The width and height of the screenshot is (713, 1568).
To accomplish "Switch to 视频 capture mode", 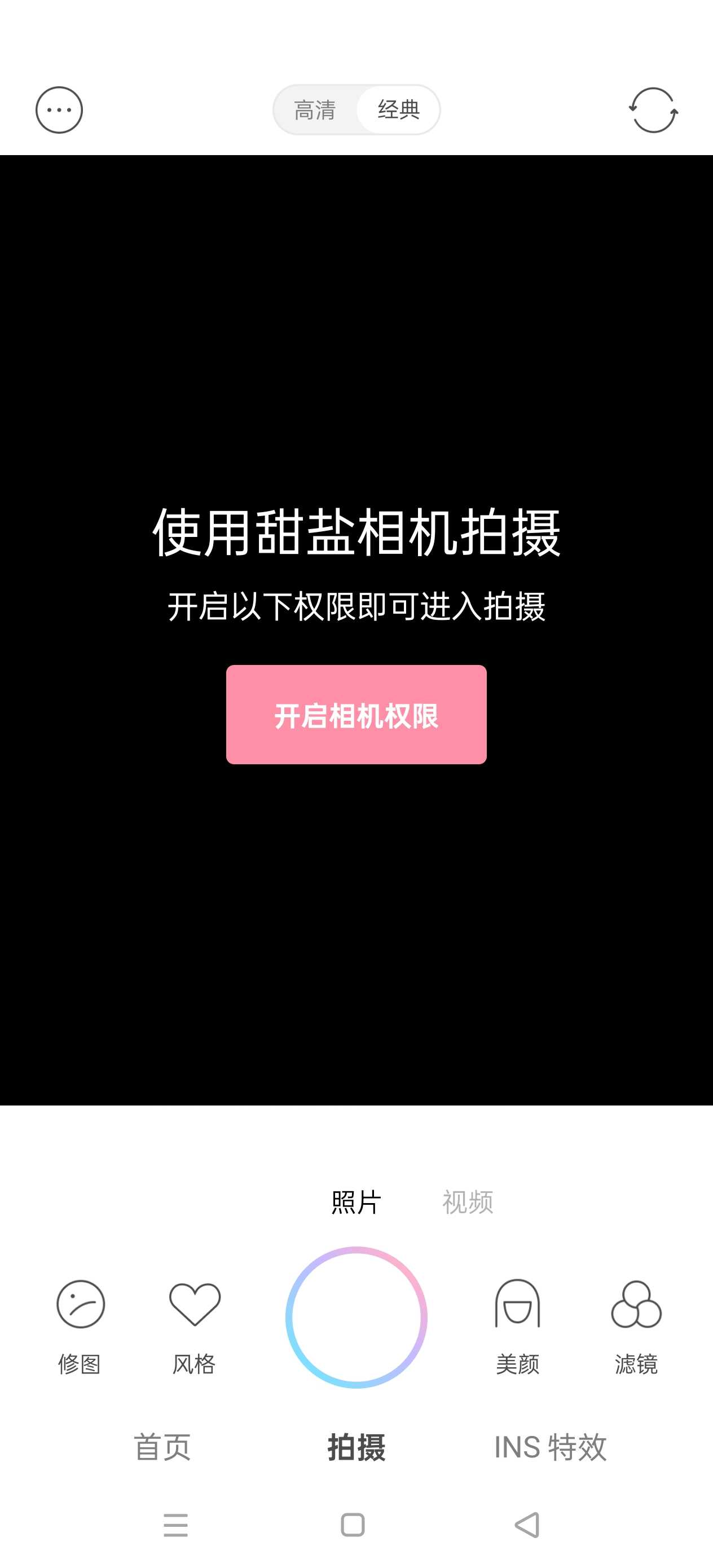I will tap(468, 1202).
